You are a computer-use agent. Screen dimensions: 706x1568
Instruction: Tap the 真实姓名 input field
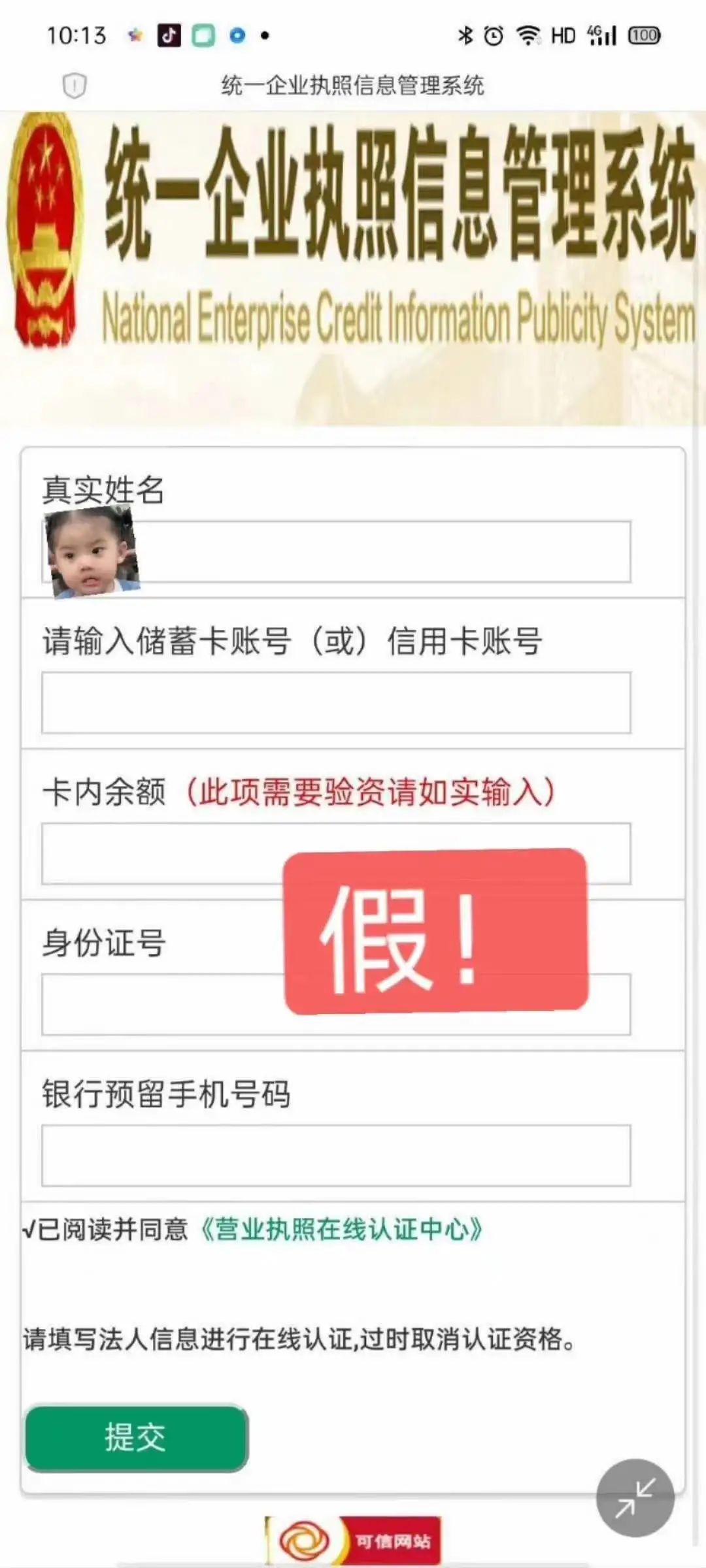pyautogui.click(x=379, y=551)
